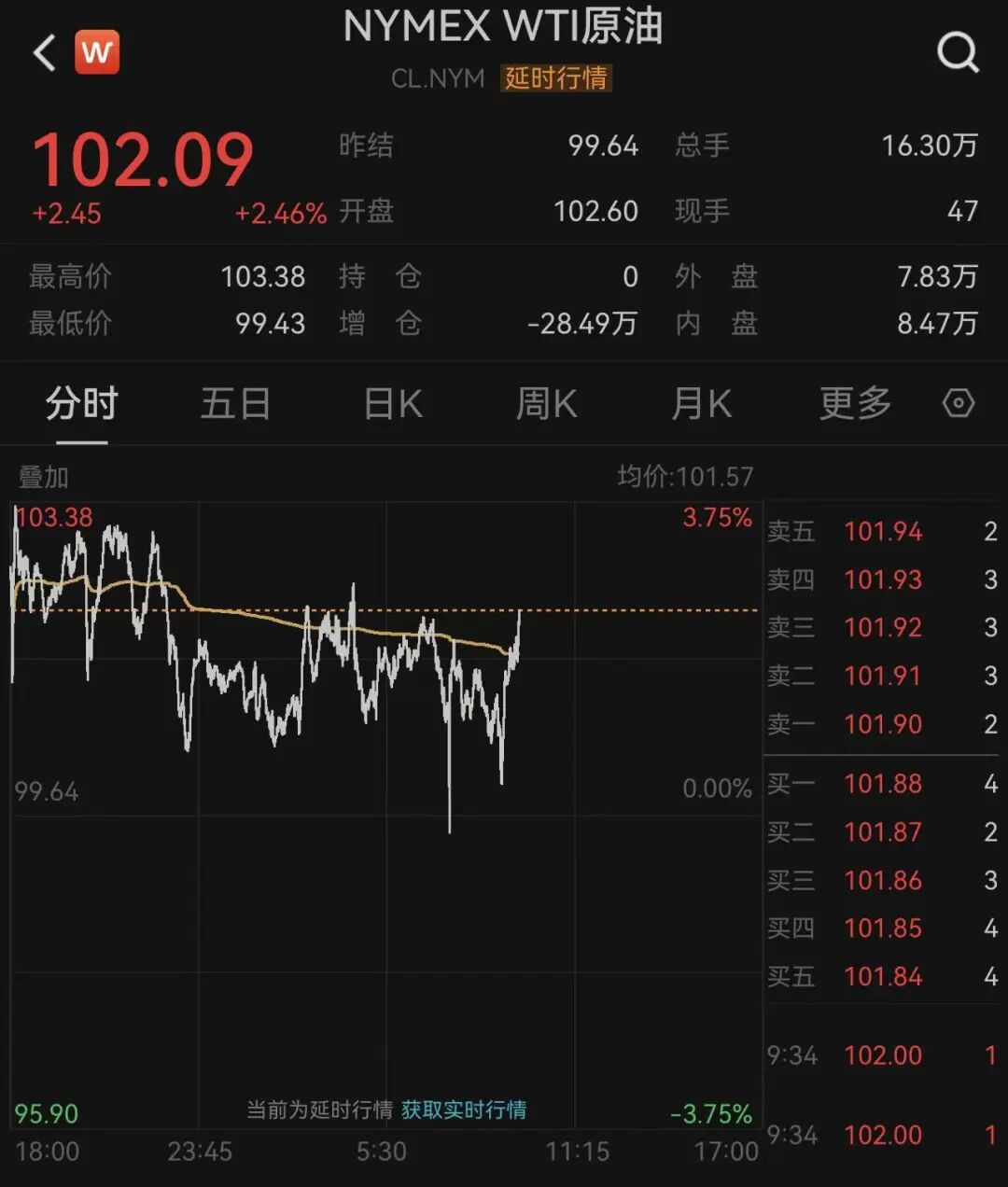
Task: Open chart settings hexagon icon
Action: (959, 404)
